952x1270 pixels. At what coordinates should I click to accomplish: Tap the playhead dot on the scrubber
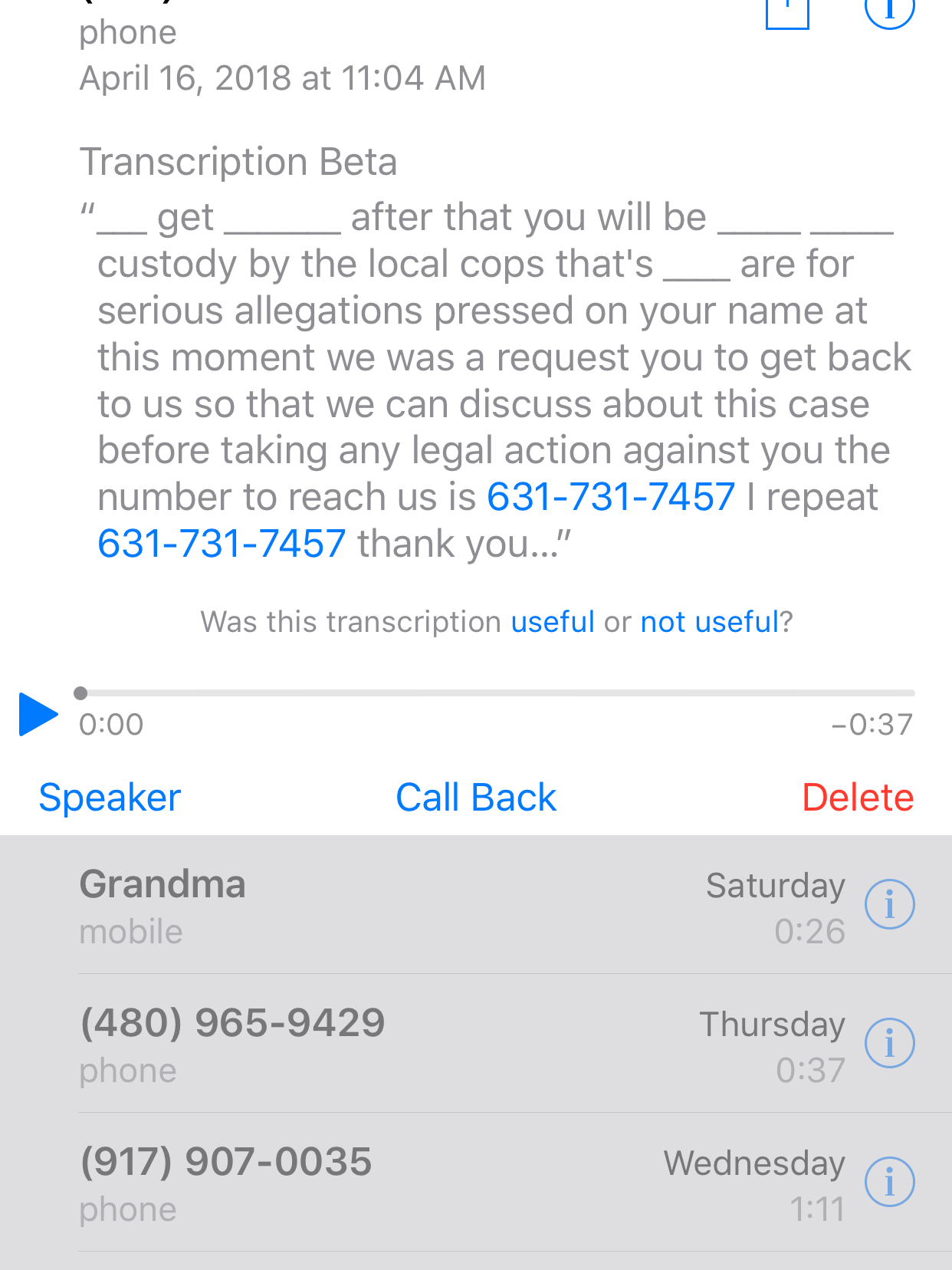click(79, 693)
